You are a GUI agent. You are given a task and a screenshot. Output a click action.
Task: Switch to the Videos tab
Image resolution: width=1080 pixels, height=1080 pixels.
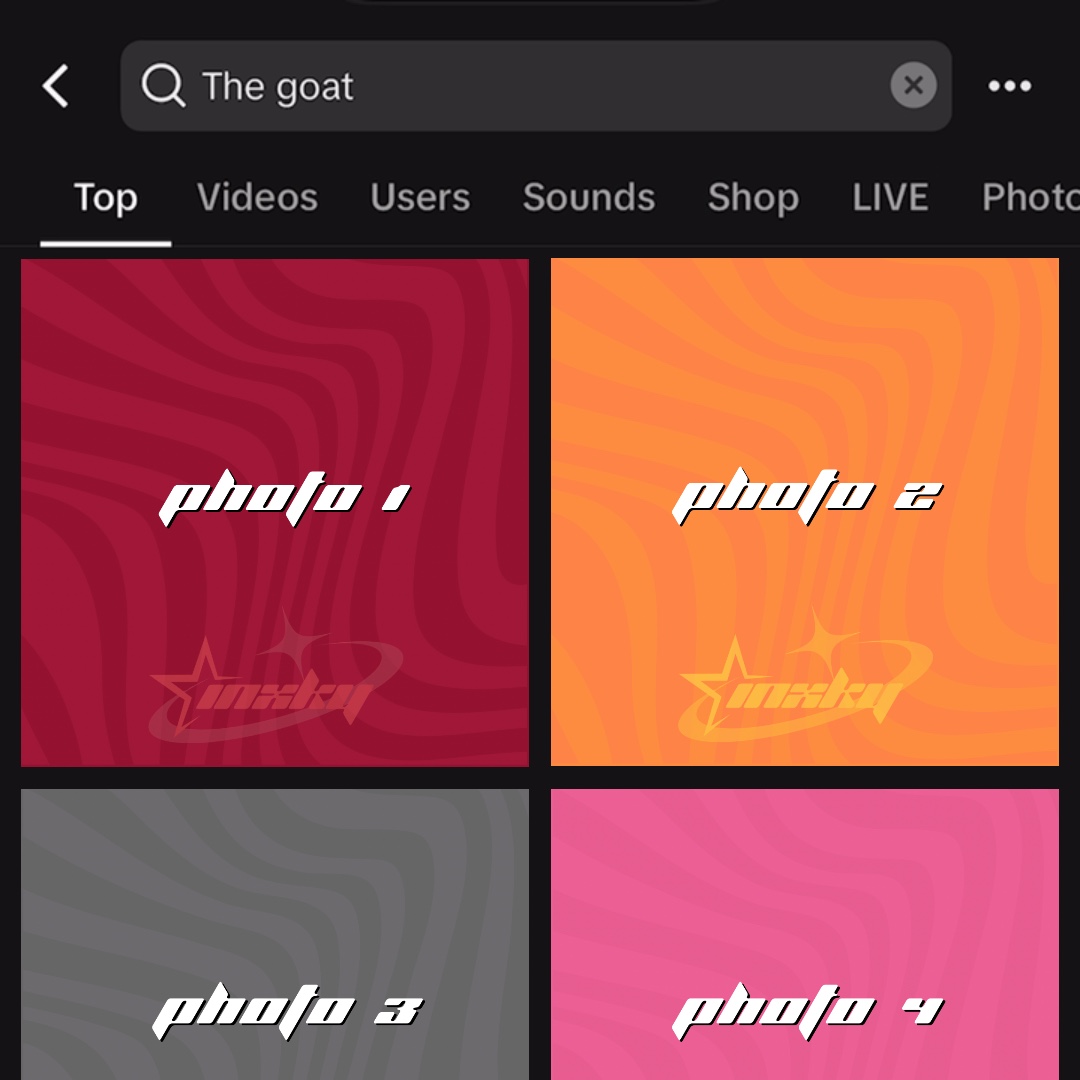tap(257, 198)
